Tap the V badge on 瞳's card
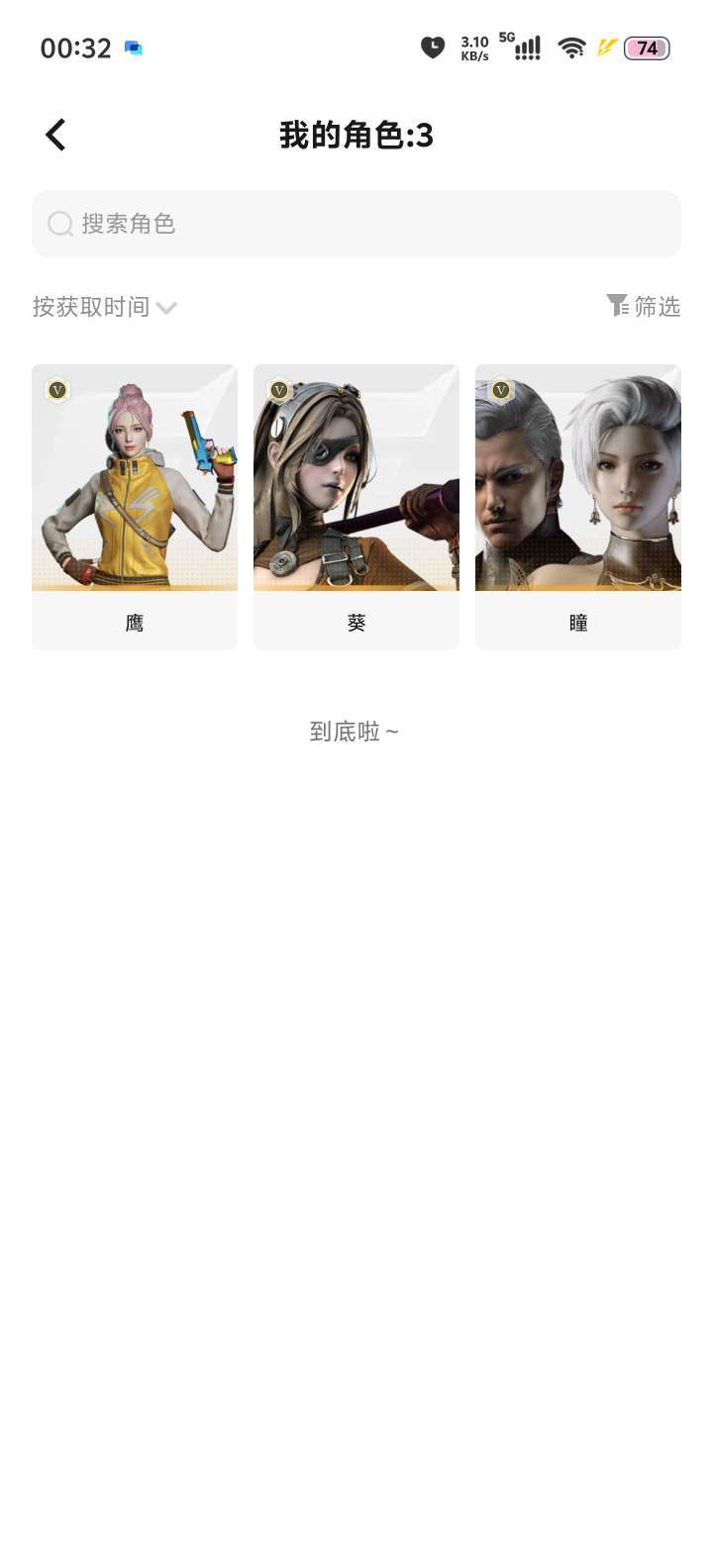This screenshot has height=1568, width=713. pyautogui.click(x=501, y=390)
